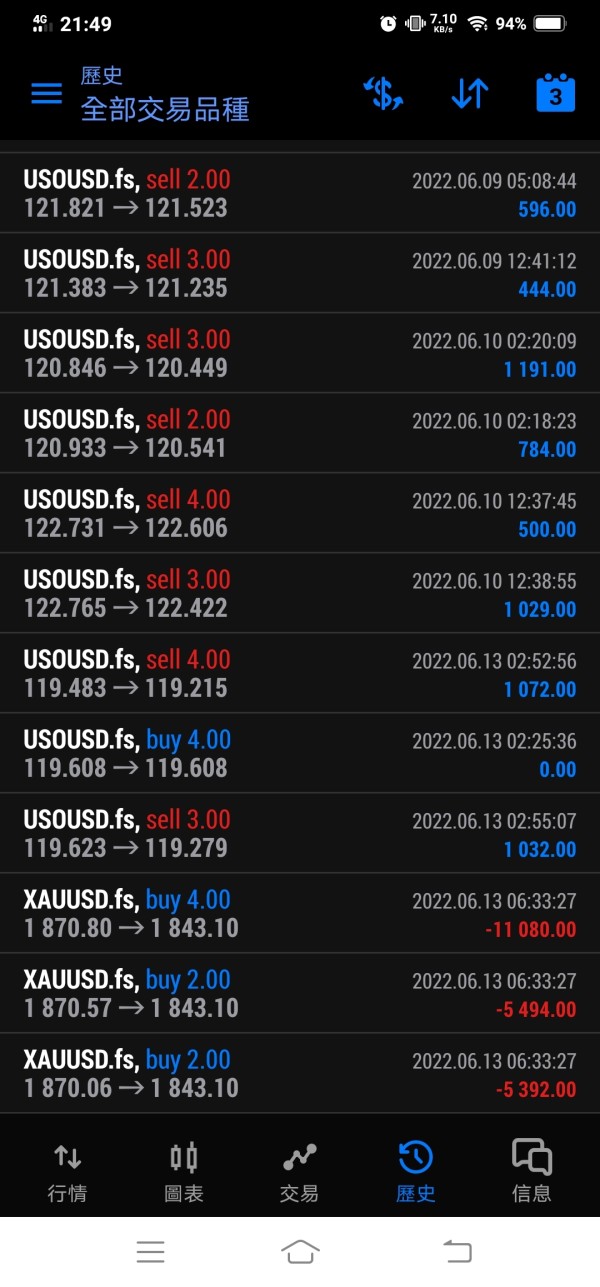600x1287 pixels.
Task: Open the USOUSD trade with 1 191.00 profit
Action: click(300, 354)
